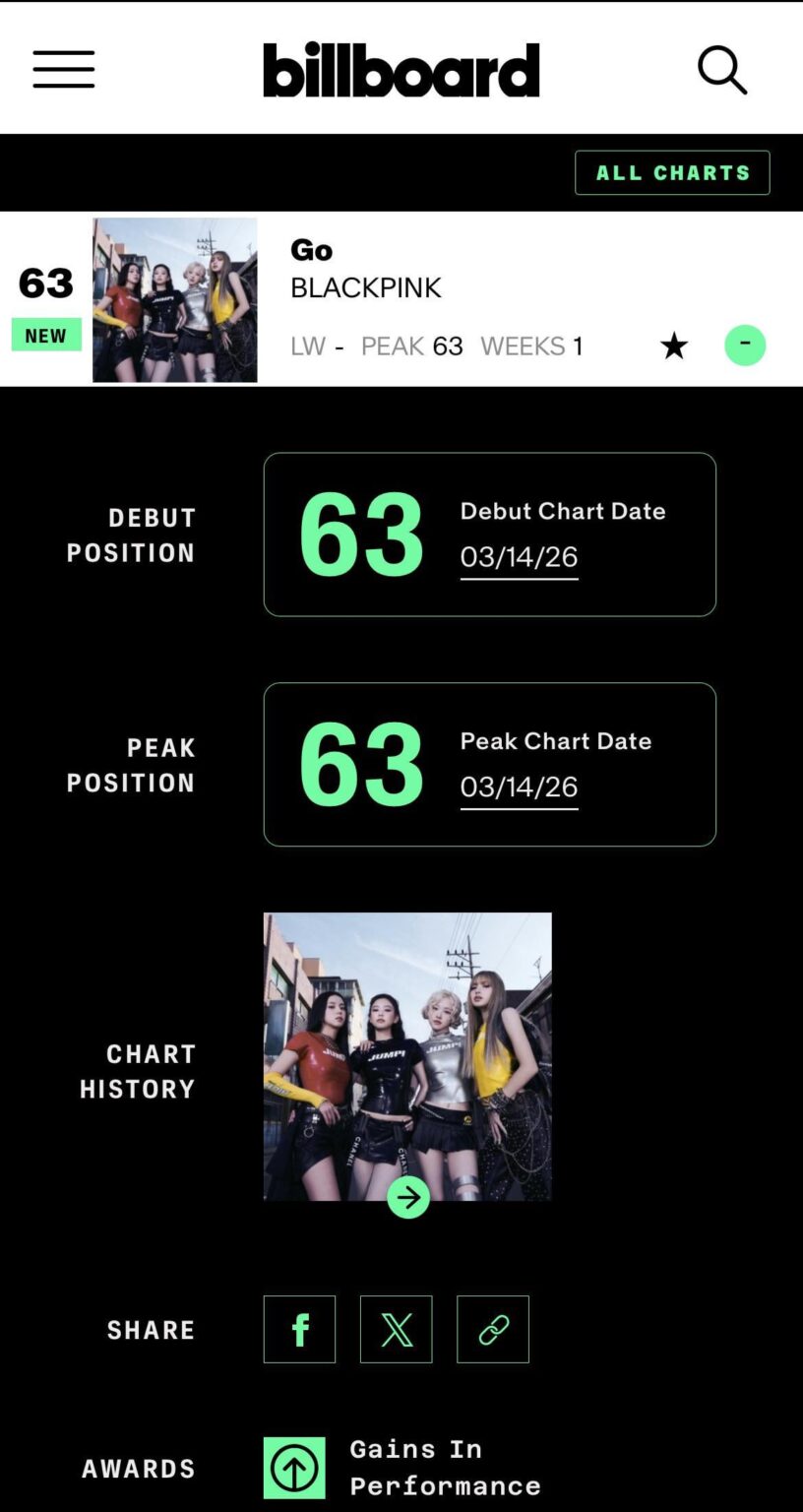This screenshot has width=803, height=1512.
Task: Toggle the NEW badge on the chart entry
Action: [x=45, y=335]
